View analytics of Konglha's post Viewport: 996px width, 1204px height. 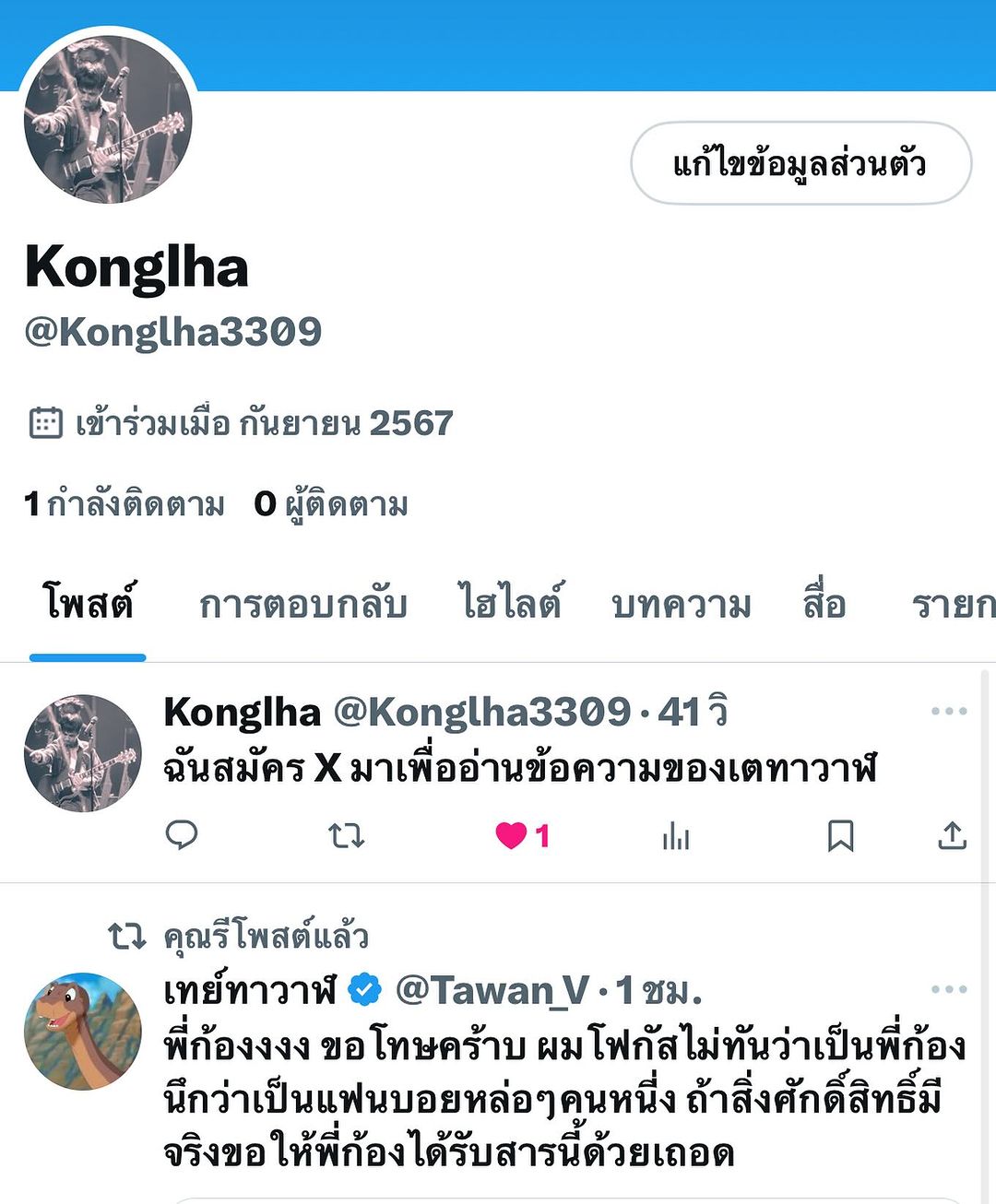pos(676,835)
